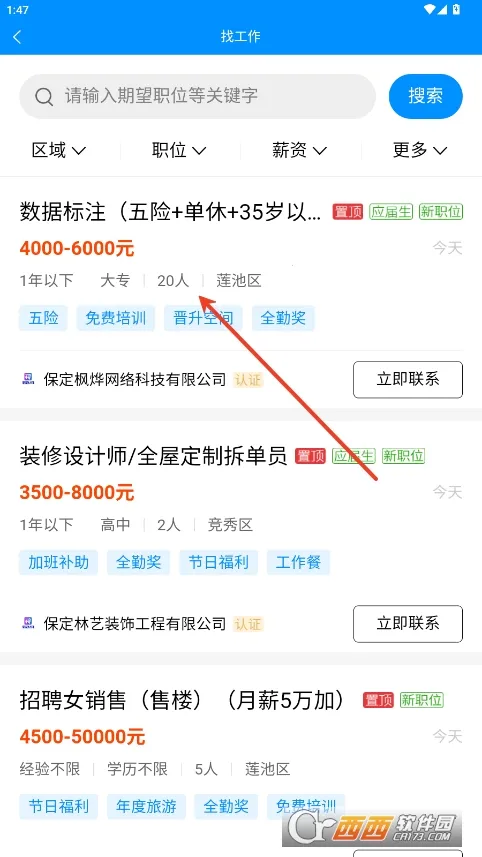Expand the 区域 filter dropdown
Screen dimensions: 482x857
tap(59, 150)
